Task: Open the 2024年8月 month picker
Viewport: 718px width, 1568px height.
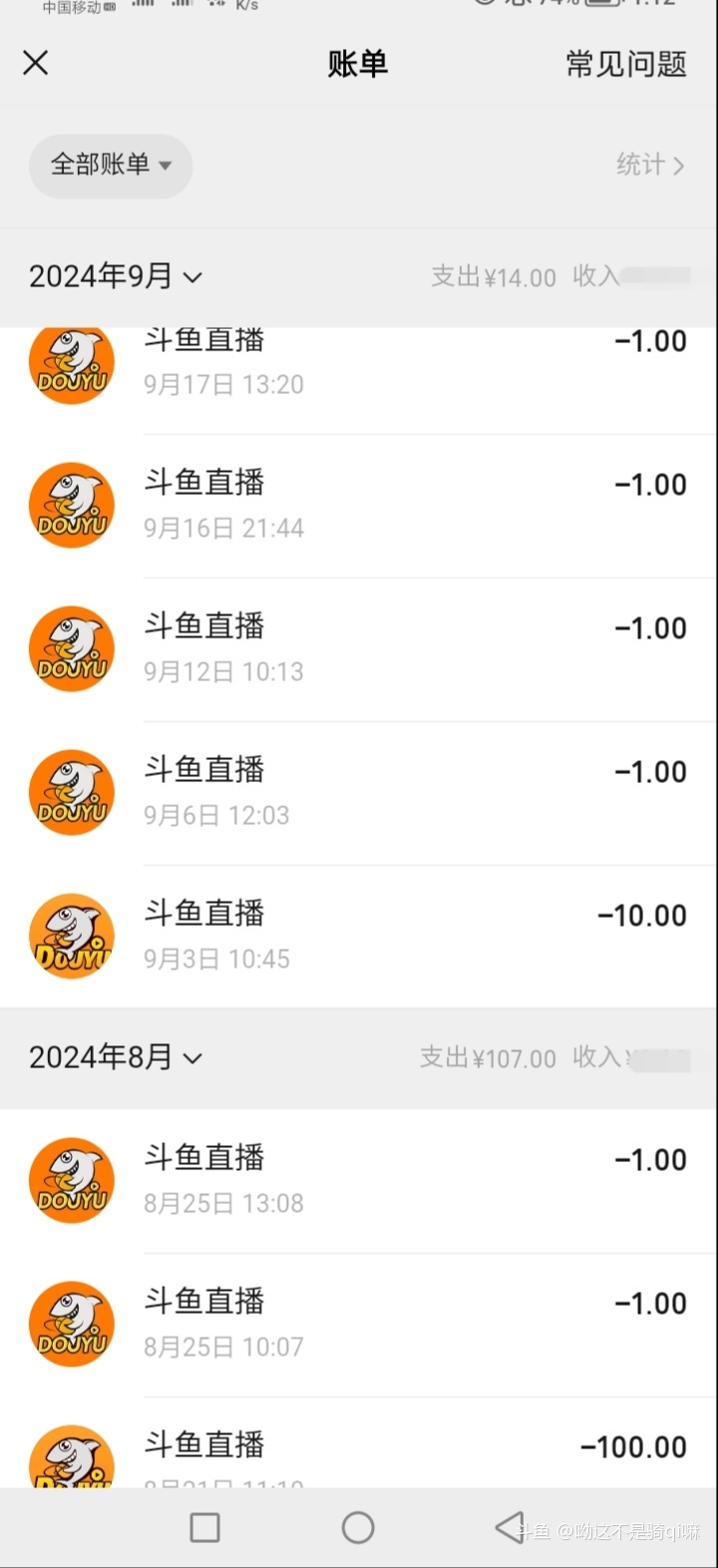Action: (115, 1057)
